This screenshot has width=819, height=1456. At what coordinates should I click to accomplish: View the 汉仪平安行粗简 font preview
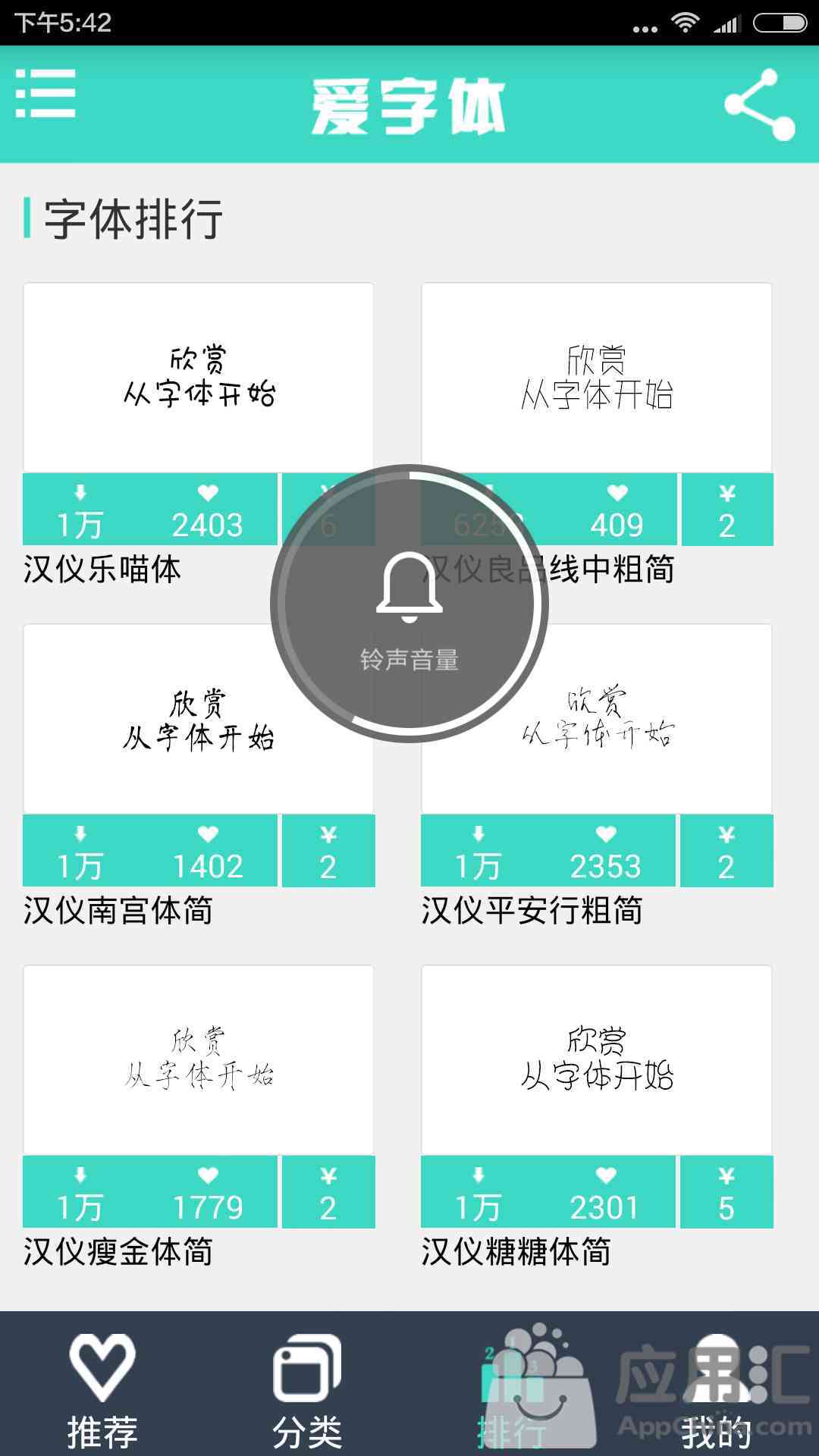[597, 718]
